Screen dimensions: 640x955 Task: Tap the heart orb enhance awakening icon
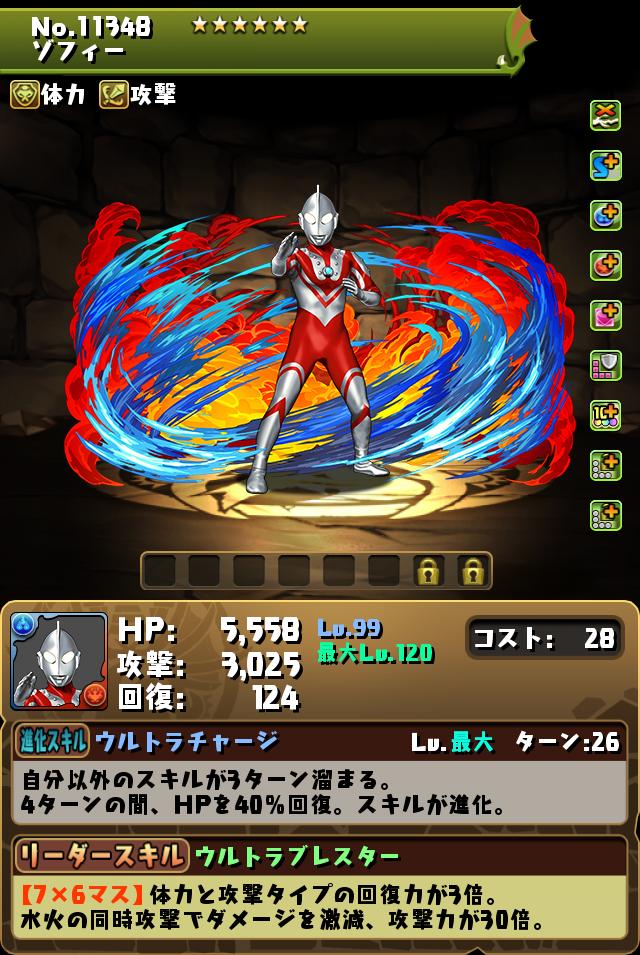(x=606, y=316)
